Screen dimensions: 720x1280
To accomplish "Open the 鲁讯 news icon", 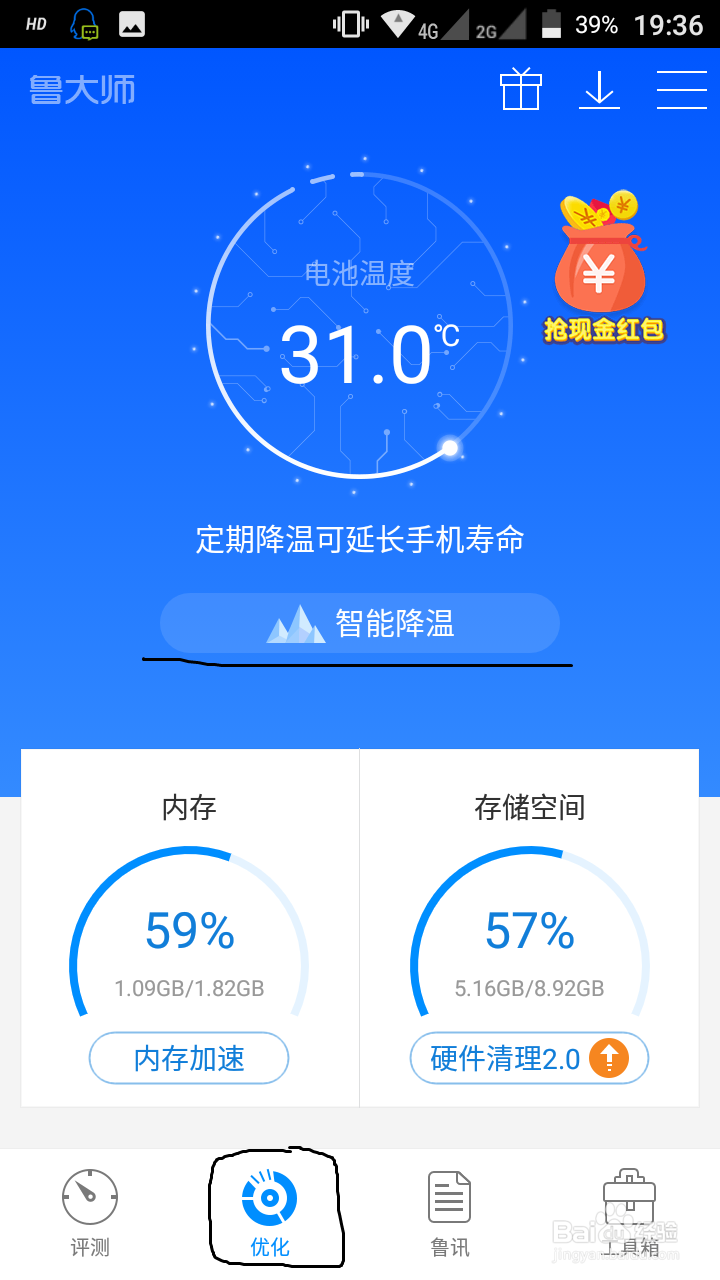I will pos(449,1195).
